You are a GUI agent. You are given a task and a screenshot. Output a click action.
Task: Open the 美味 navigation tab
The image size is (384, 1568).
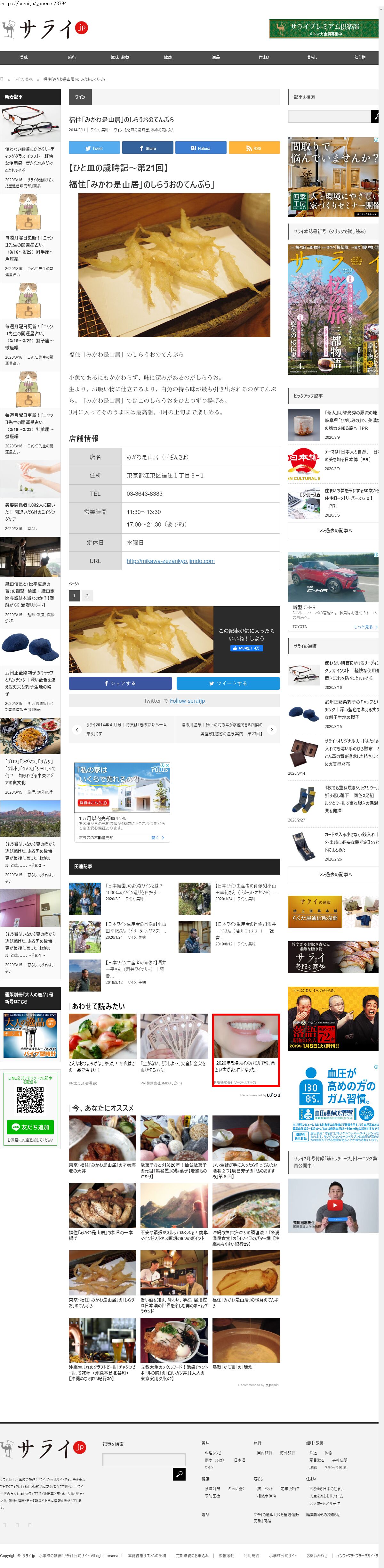(24, 57)
